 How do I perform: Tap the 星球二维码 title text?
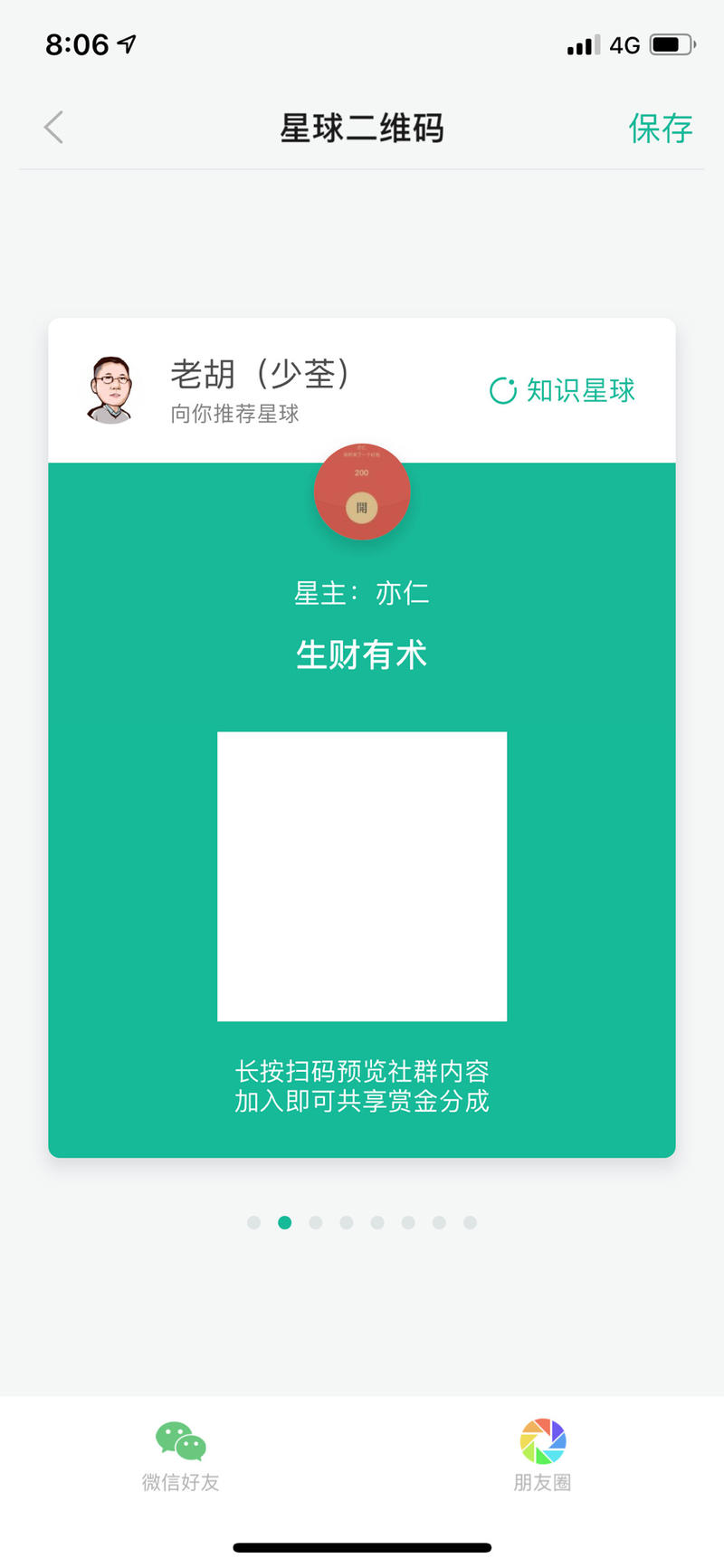click(x=362, y=128)
